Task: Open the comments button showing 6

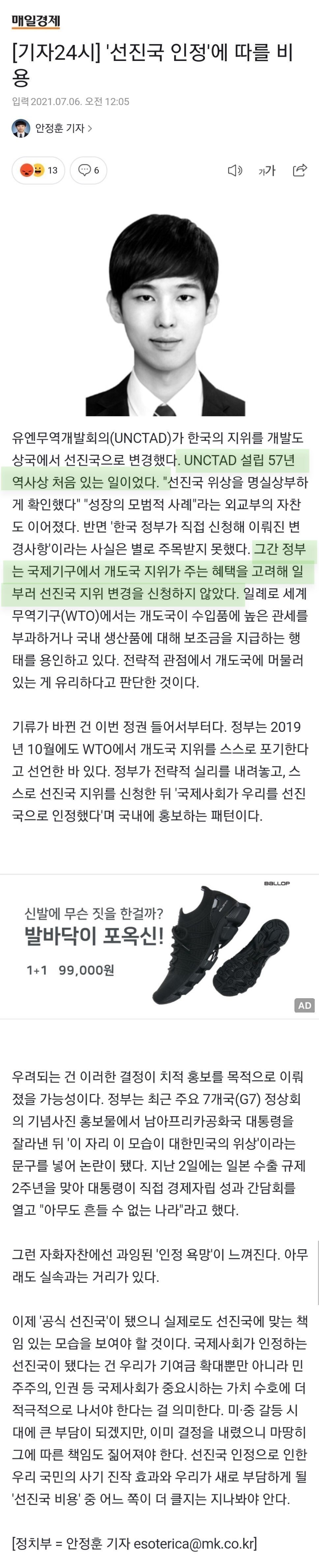Action: [x=88, y=171]
